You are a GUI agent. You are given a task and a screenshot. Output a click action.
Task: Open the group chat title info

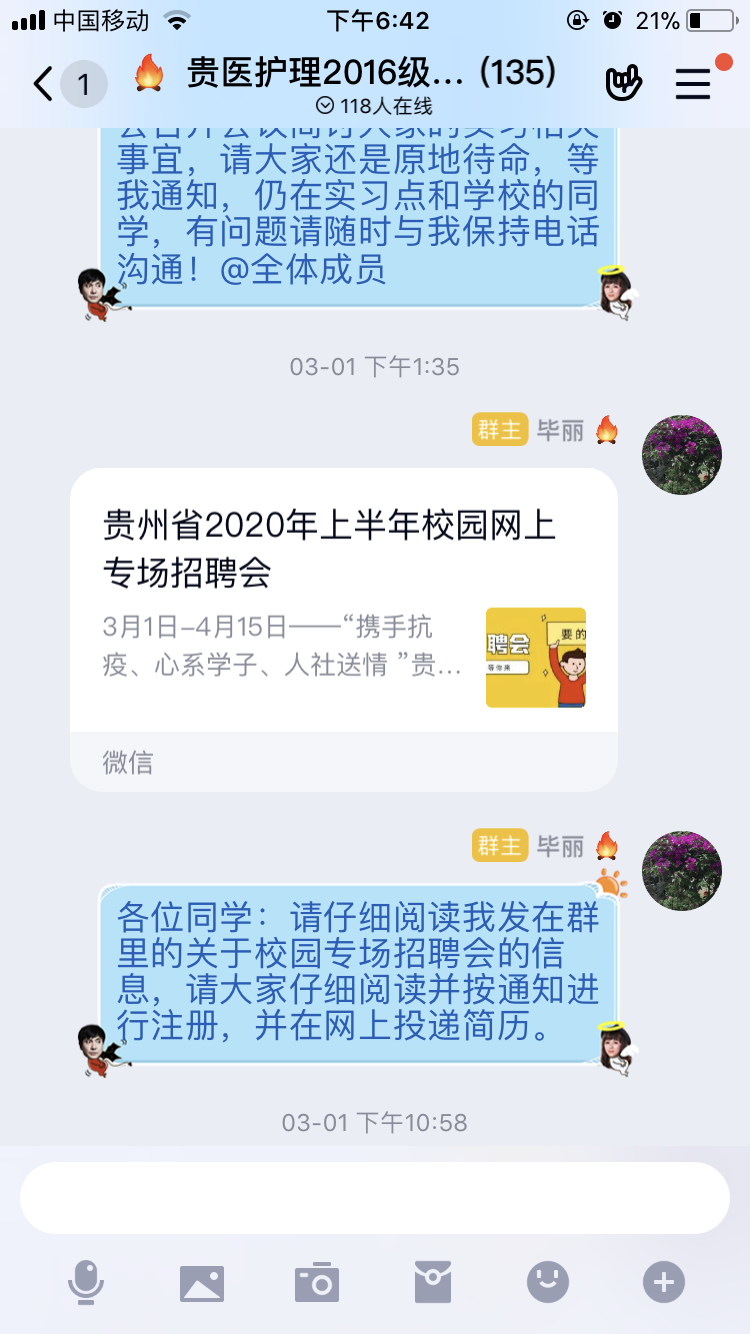coord(370,74)
